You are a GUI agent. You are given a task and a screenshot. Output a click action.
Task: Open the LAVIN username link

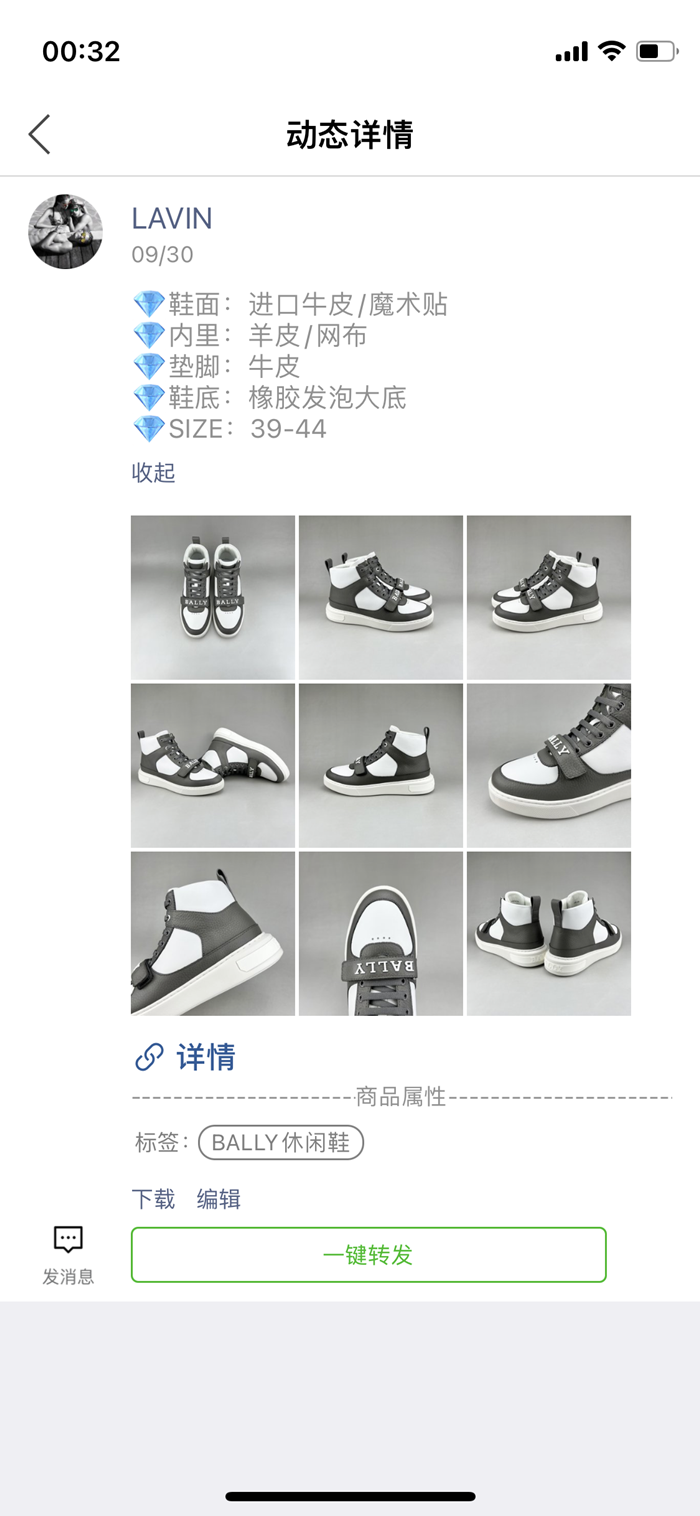172,218
